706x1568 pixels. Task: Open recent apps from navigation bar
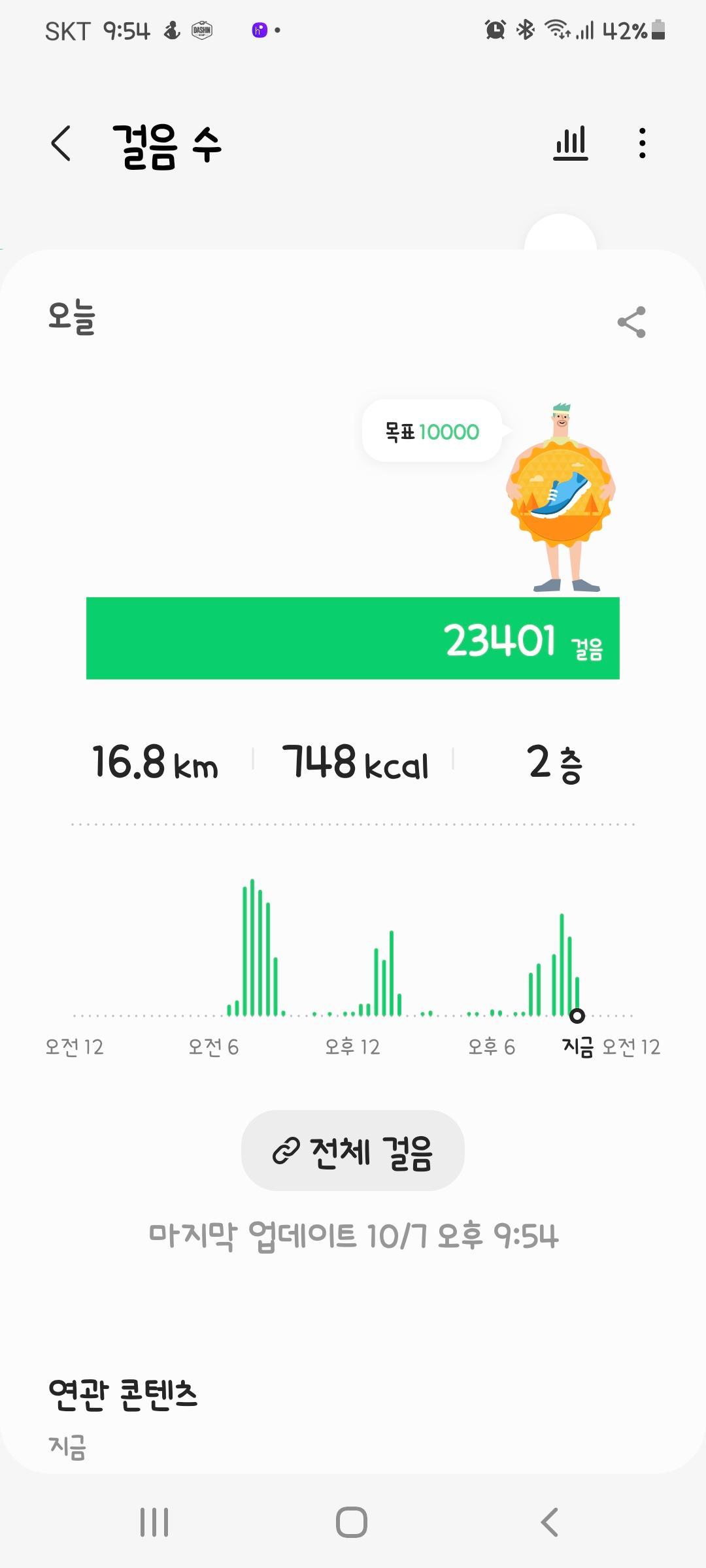tap(154, 1522)
